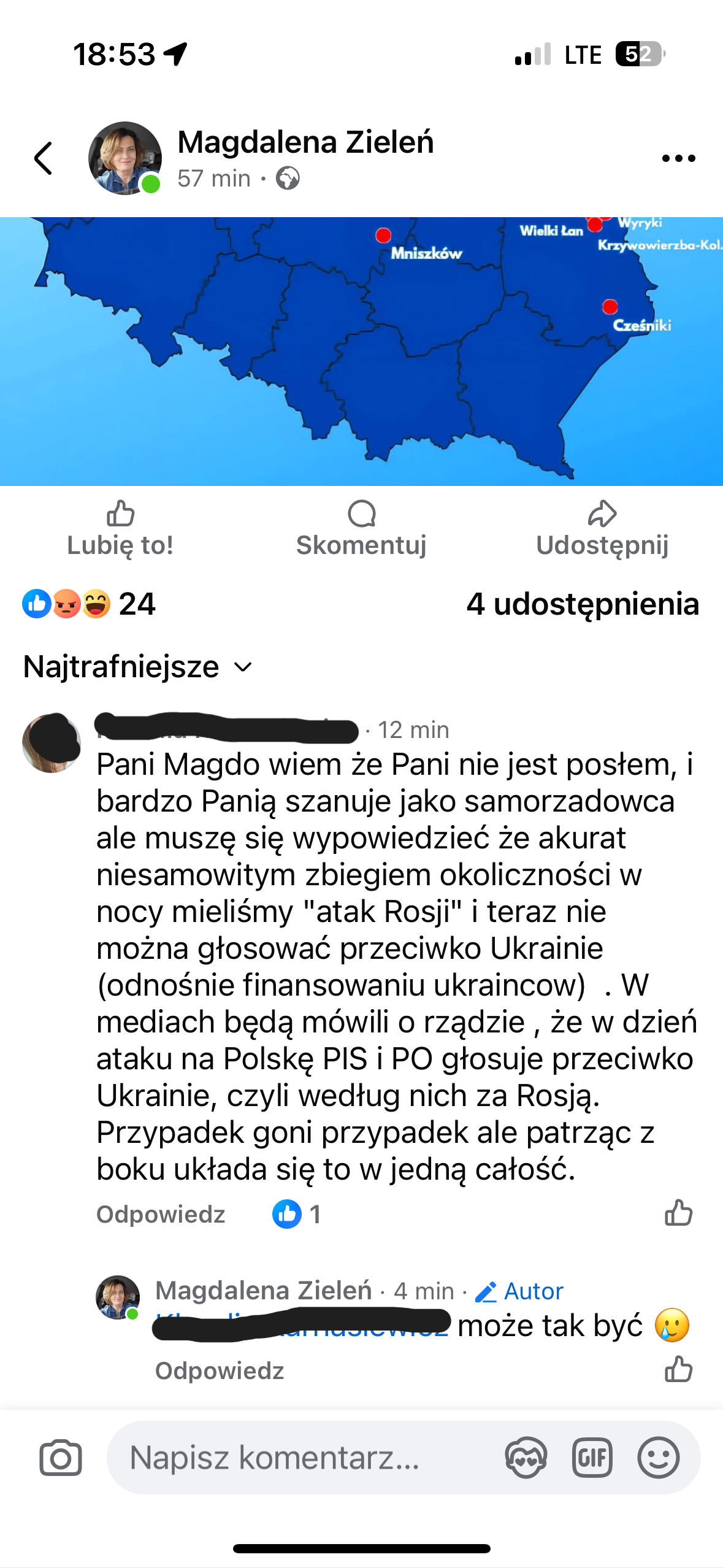723x1568 pixels.
Task: Open the GIF picker
Action: point(592,1458)
